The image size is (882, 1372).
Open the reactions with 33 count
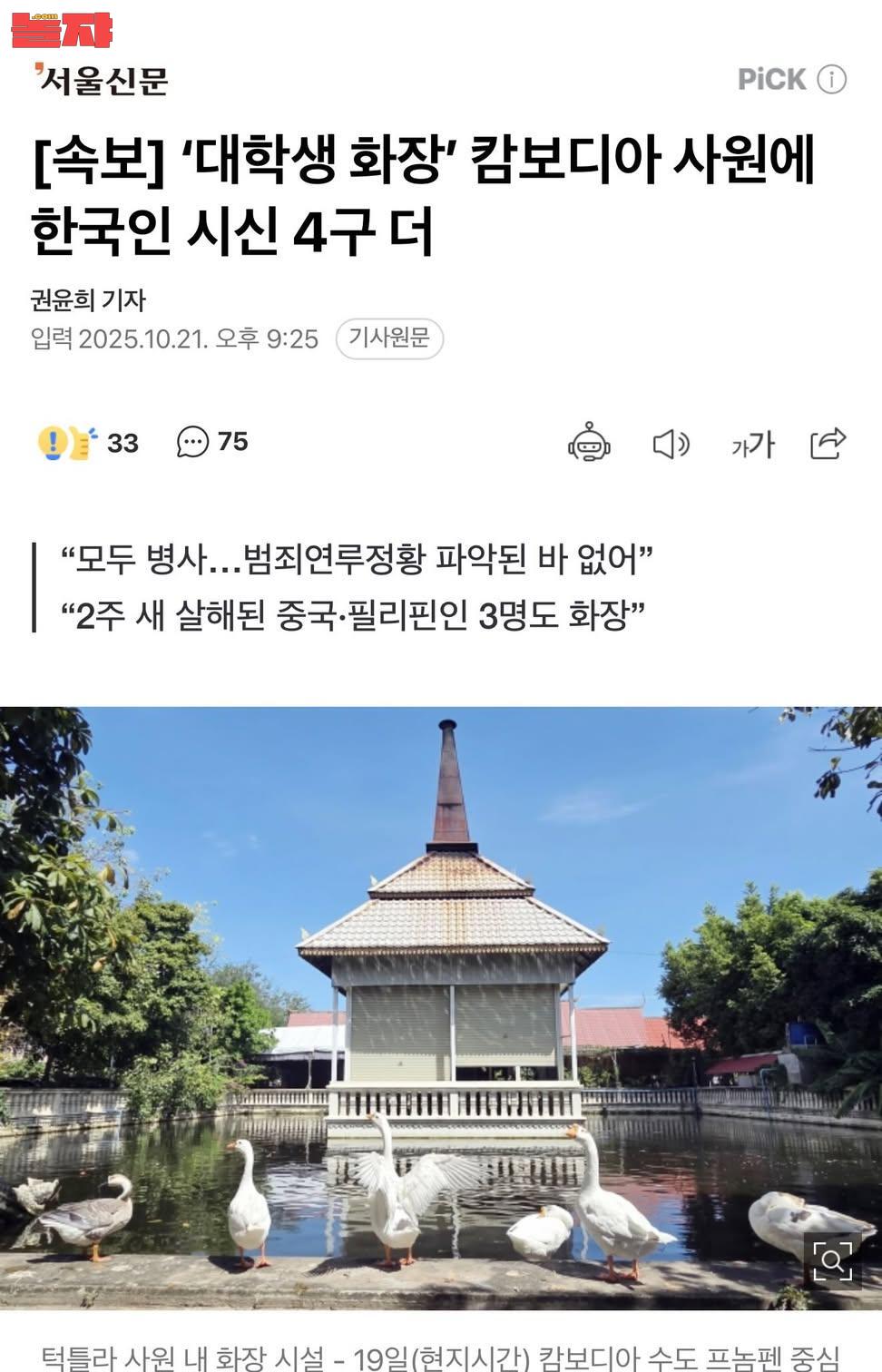tap(88, 443)
